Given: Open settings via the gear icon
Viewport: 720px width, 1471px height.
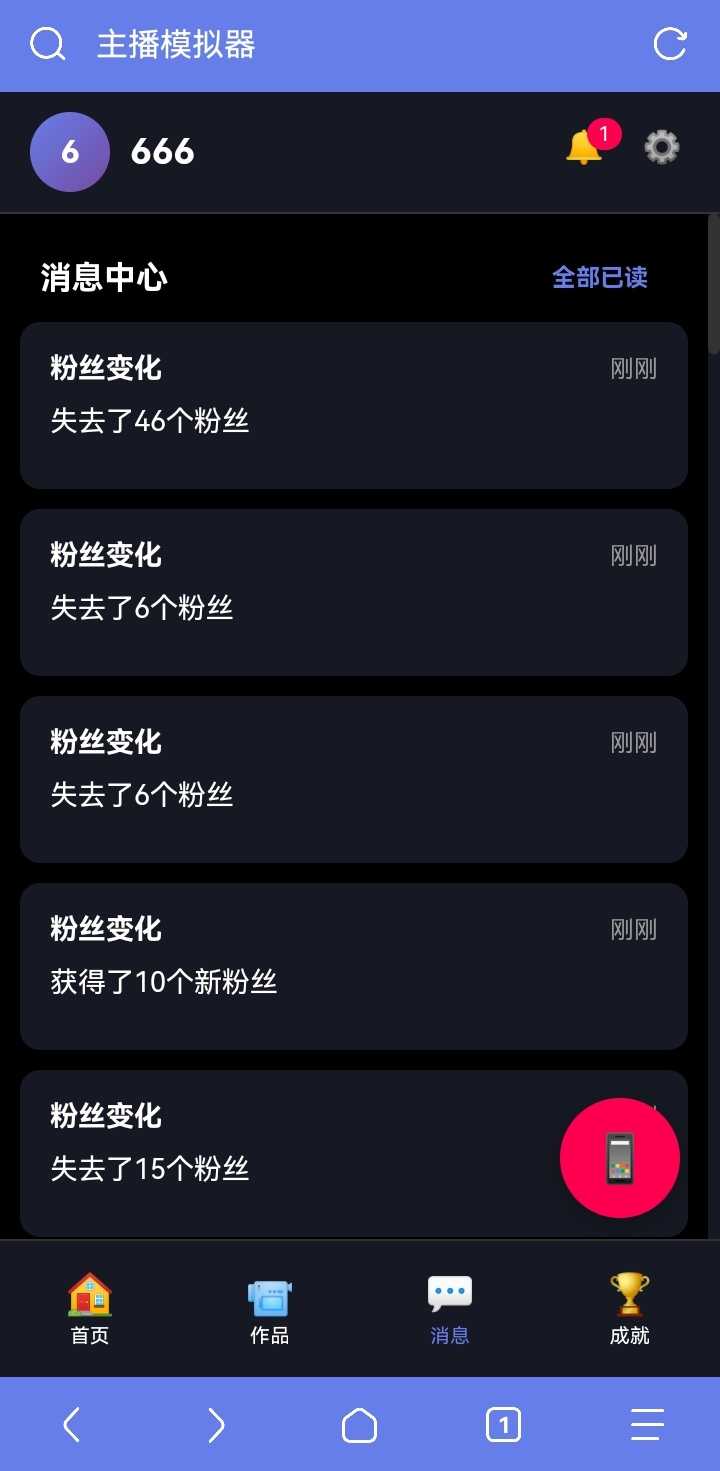Looking at the screenshot, I should click(661, 148).
